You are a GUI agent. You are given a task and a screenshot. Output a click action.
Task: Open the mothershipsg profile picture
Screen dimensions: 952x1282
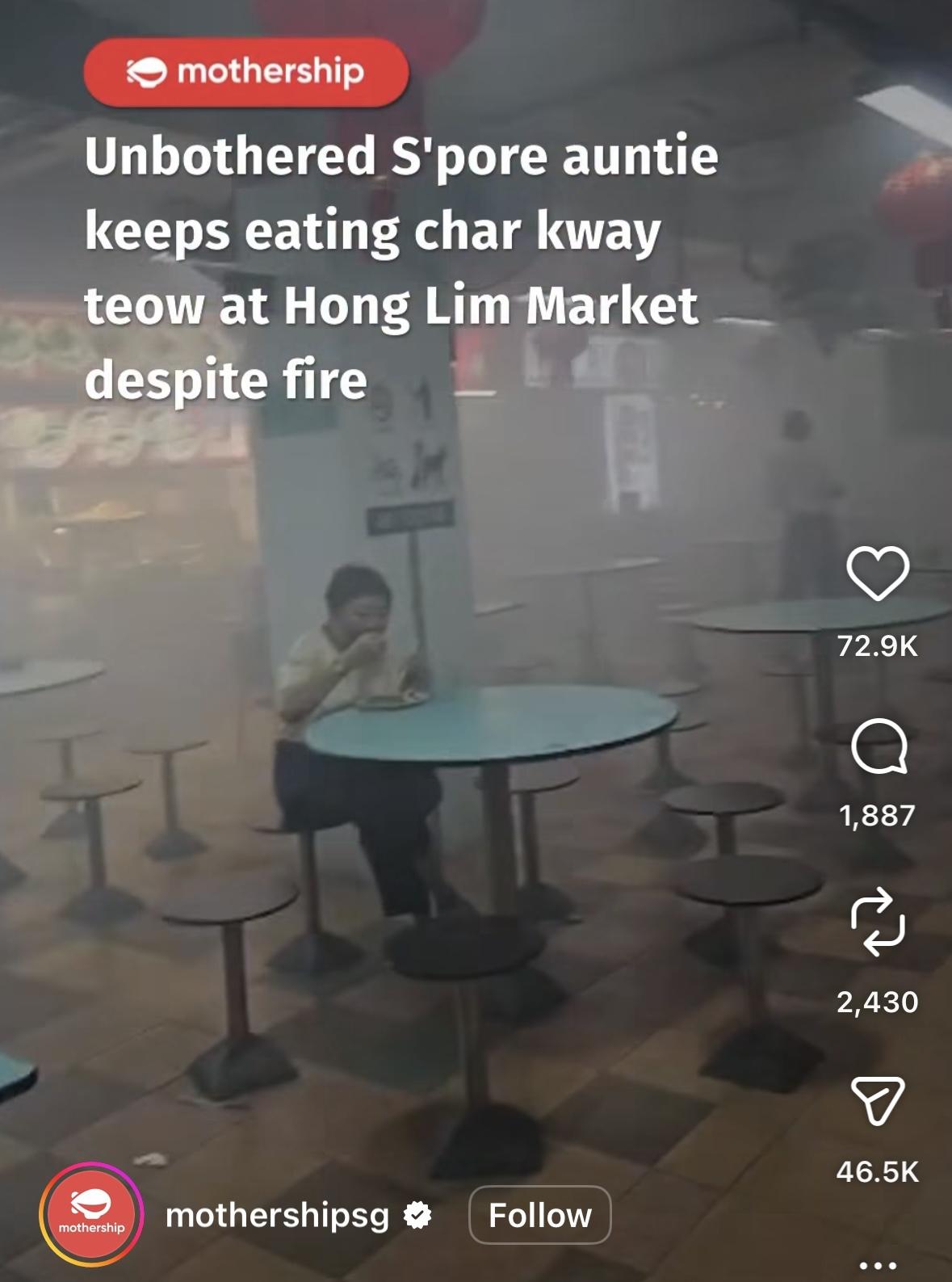point(91,1214)
